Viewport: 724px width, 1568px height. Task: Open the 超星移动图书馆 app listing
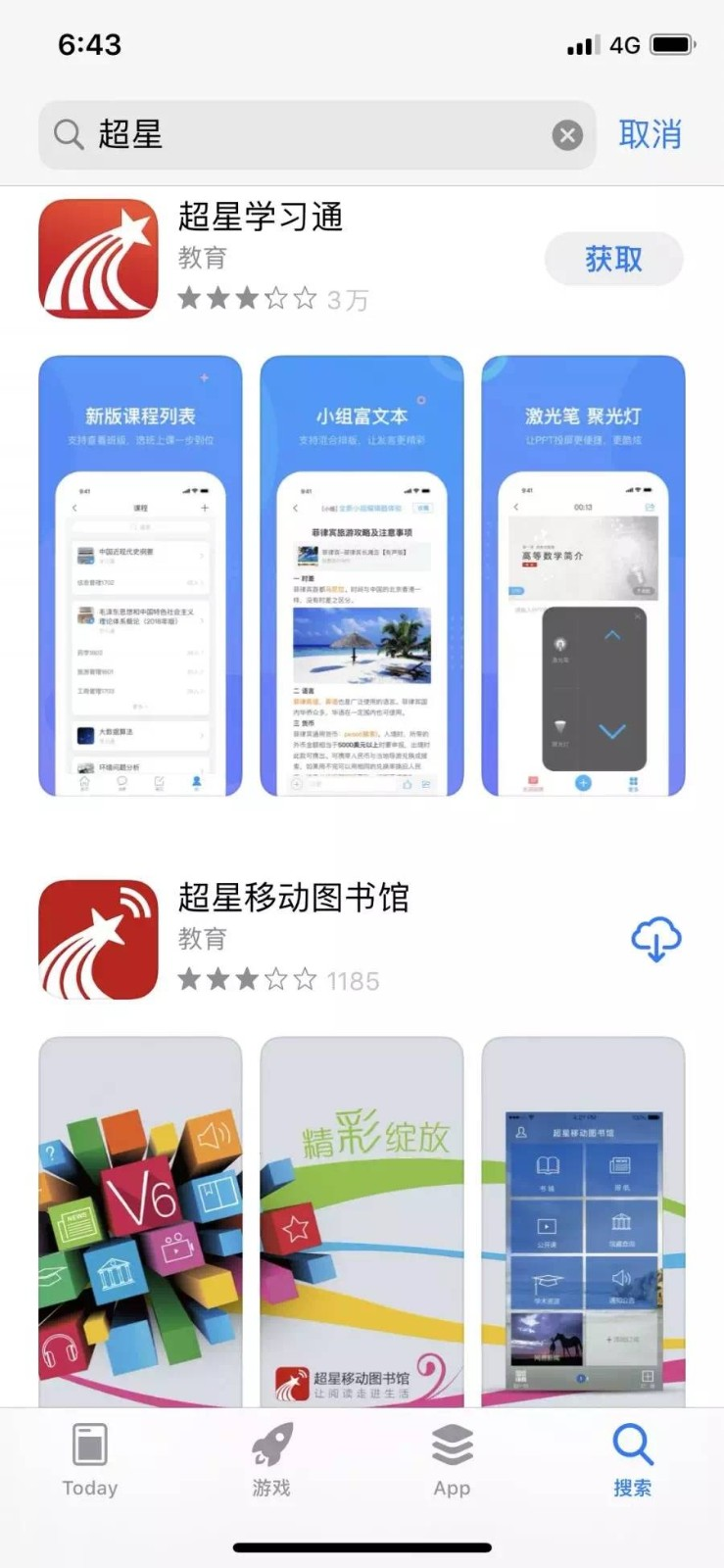coord(293,898)
